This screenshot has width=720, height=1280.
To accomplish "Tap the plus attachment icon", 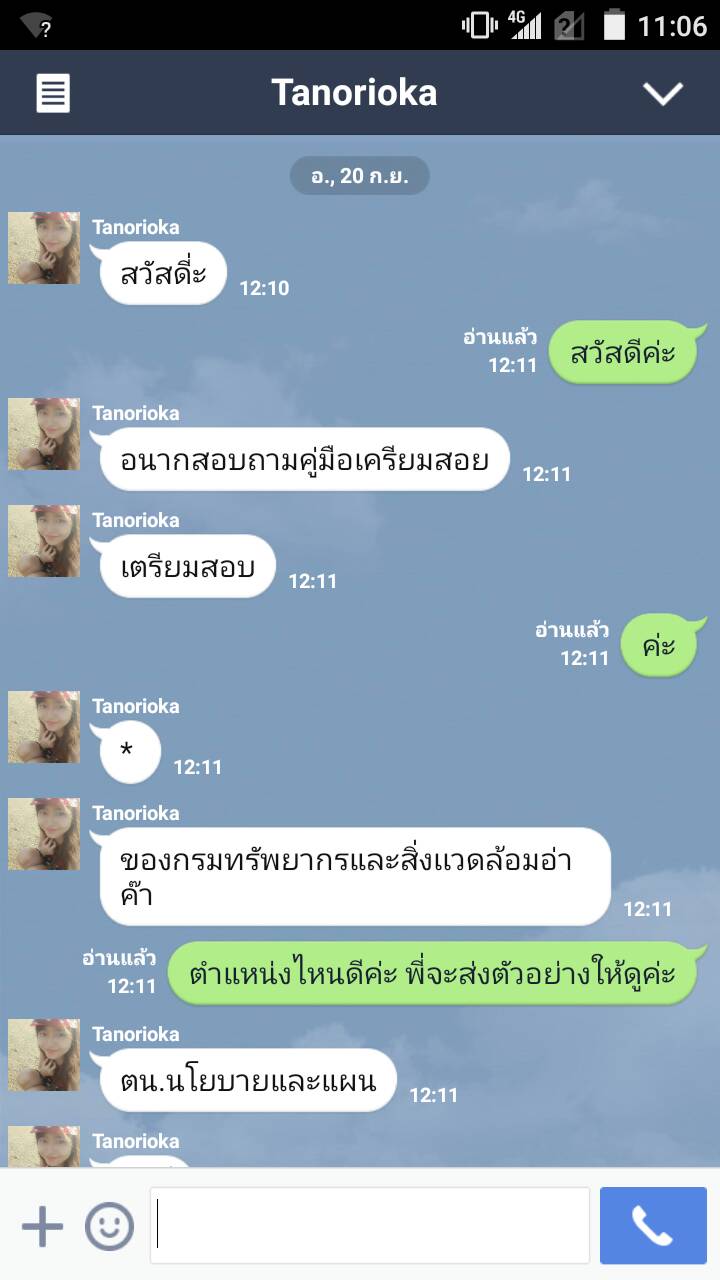I will coord(42,1226).
